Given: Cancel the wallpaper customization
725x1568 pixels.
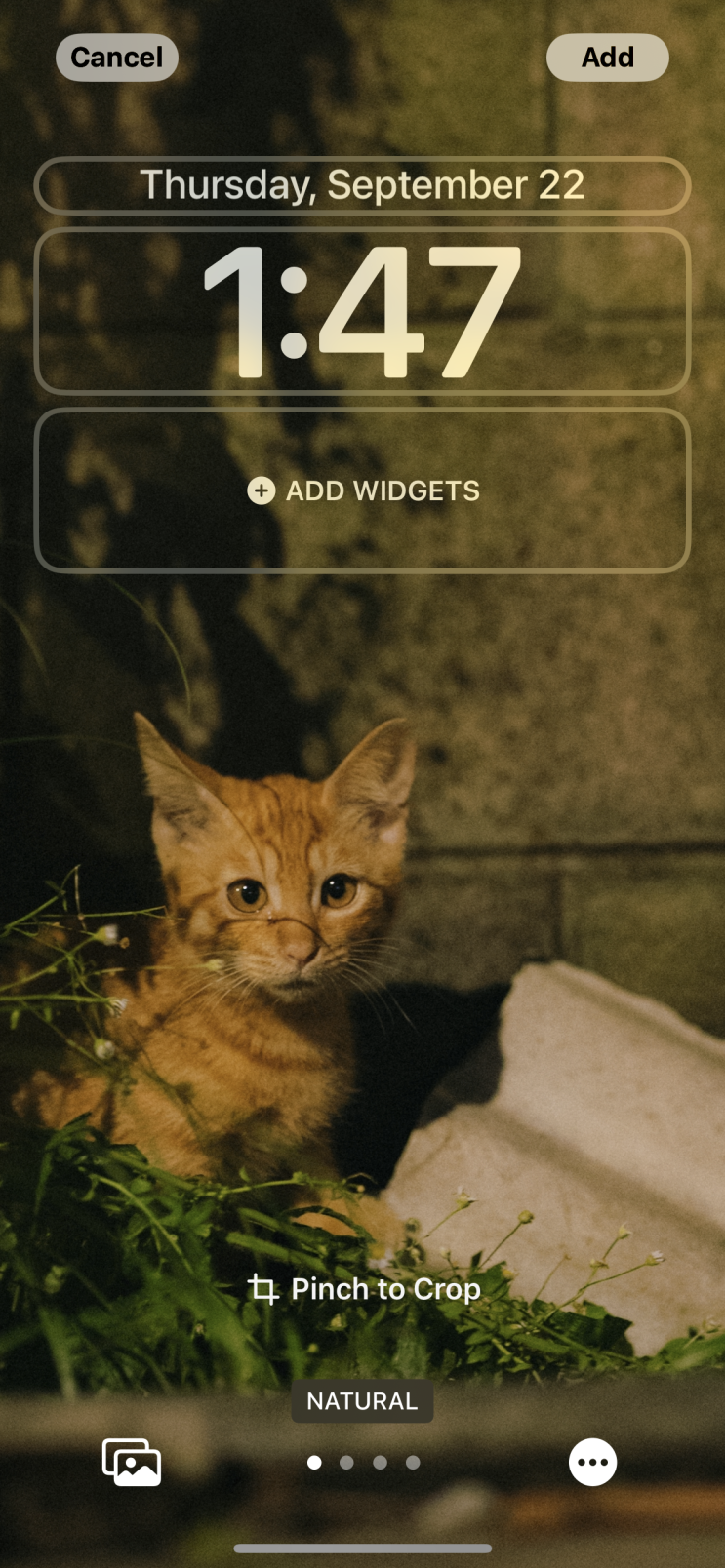Looking at the screenshot, I should tap(117, 58).
